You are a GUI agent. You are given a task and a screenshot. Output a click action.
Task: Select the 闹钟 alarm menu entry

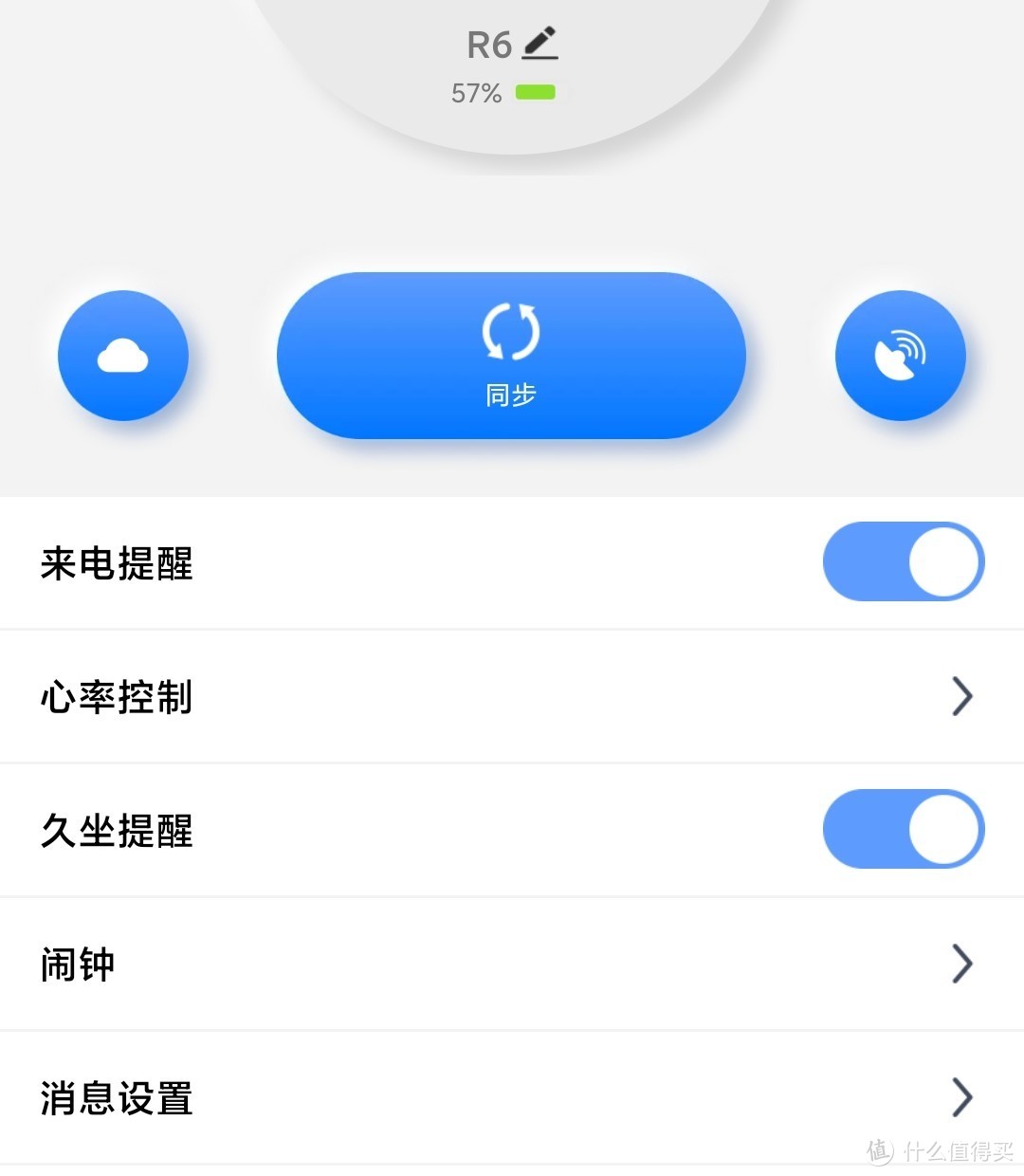(79, 965)
